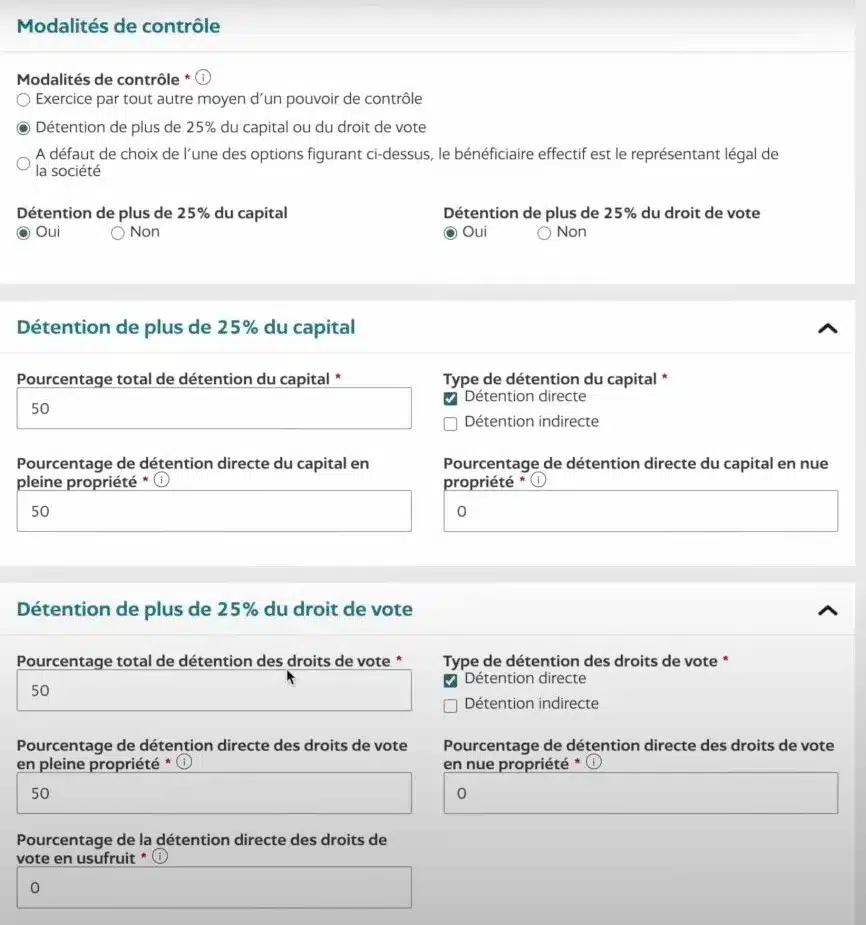Collapse the 'Détention de plus de 25% du droit de vote' section
This screenshot has height=925, width=866.
coord(827,610)
